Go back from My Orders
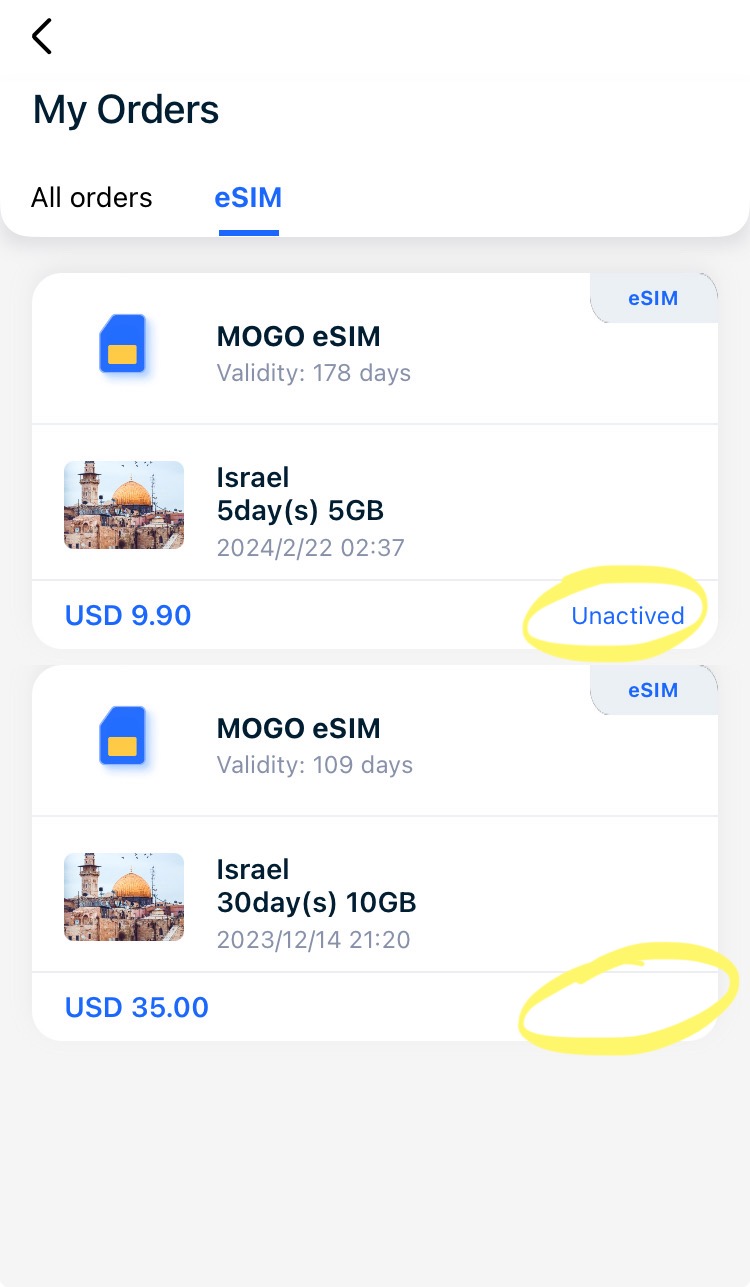750x1287 pixels. coord(41,36)
